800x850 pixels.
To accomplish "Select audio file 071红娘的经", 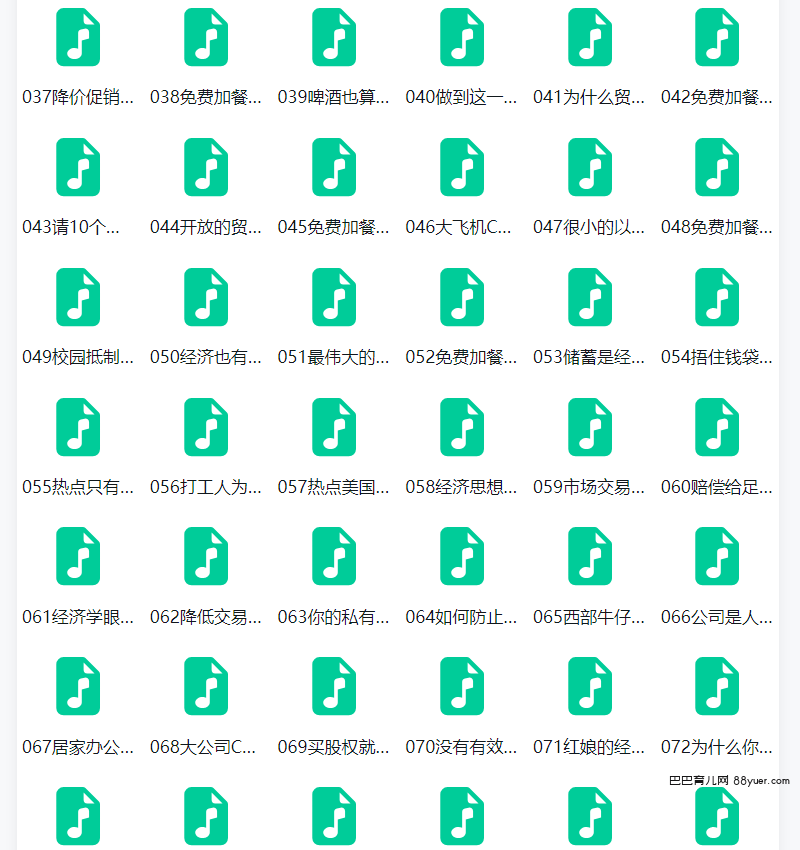I will [590, 686].
